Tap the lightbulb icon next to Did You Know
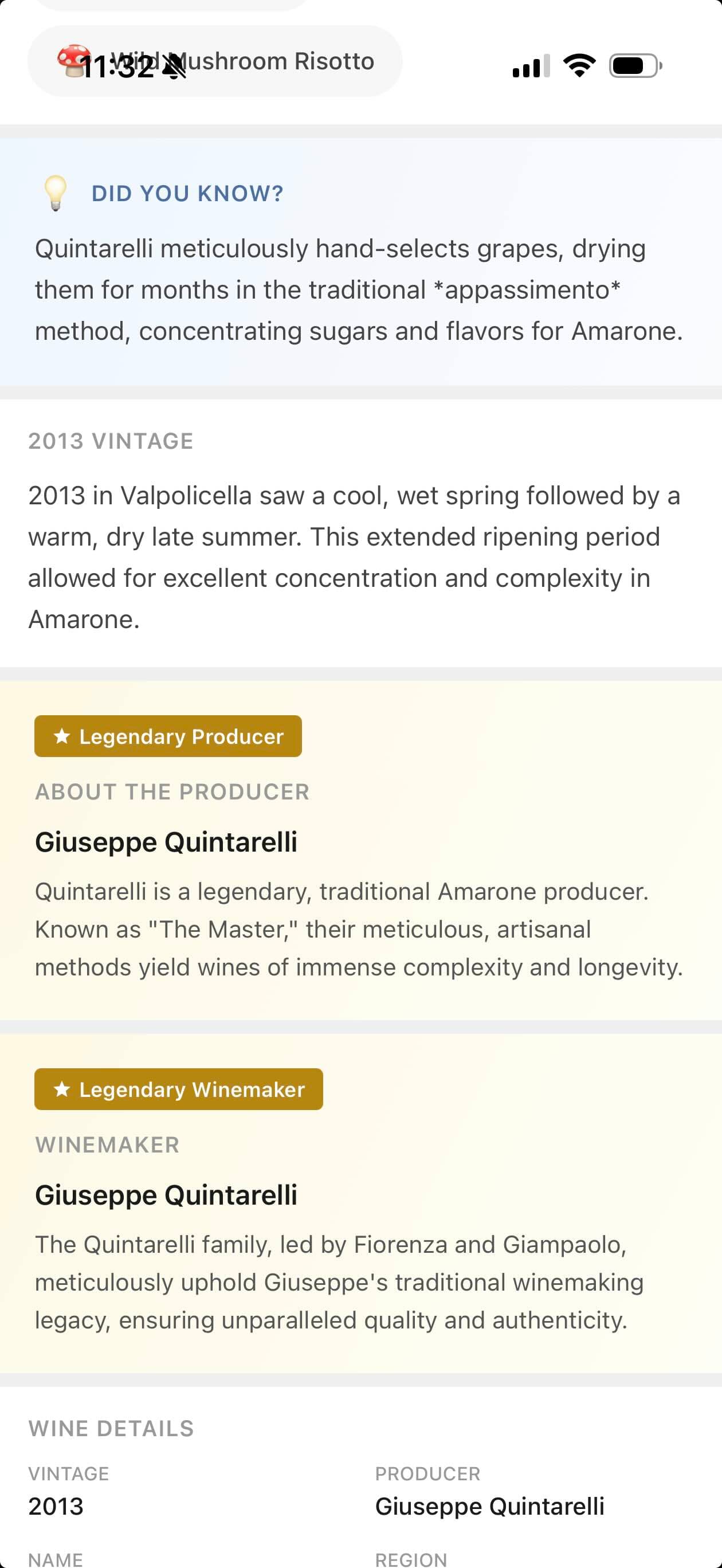 [x=56, y=193]
